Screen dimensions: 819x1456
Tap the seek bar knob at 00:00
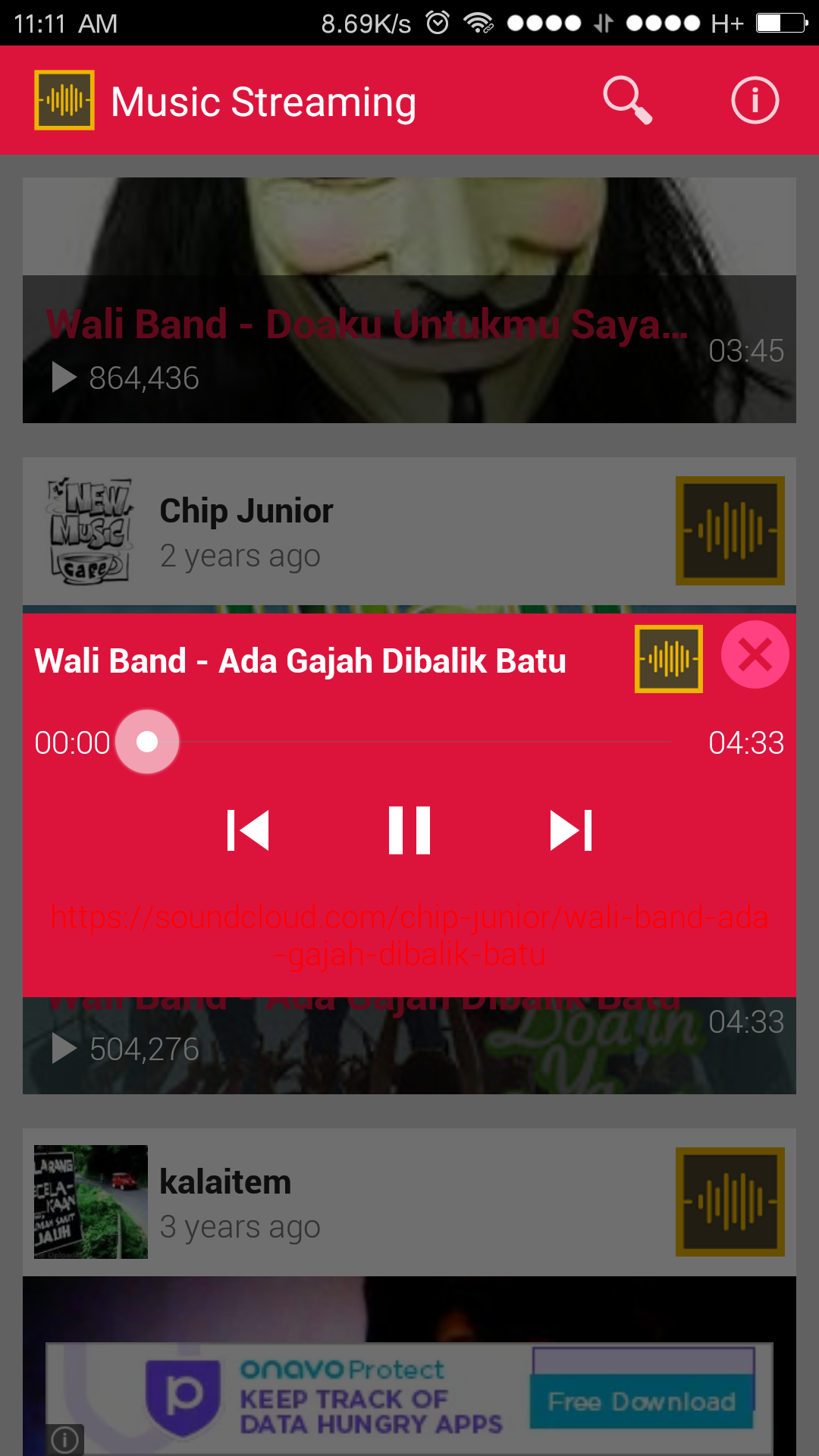pyautogui.click(x=147, y=742)
